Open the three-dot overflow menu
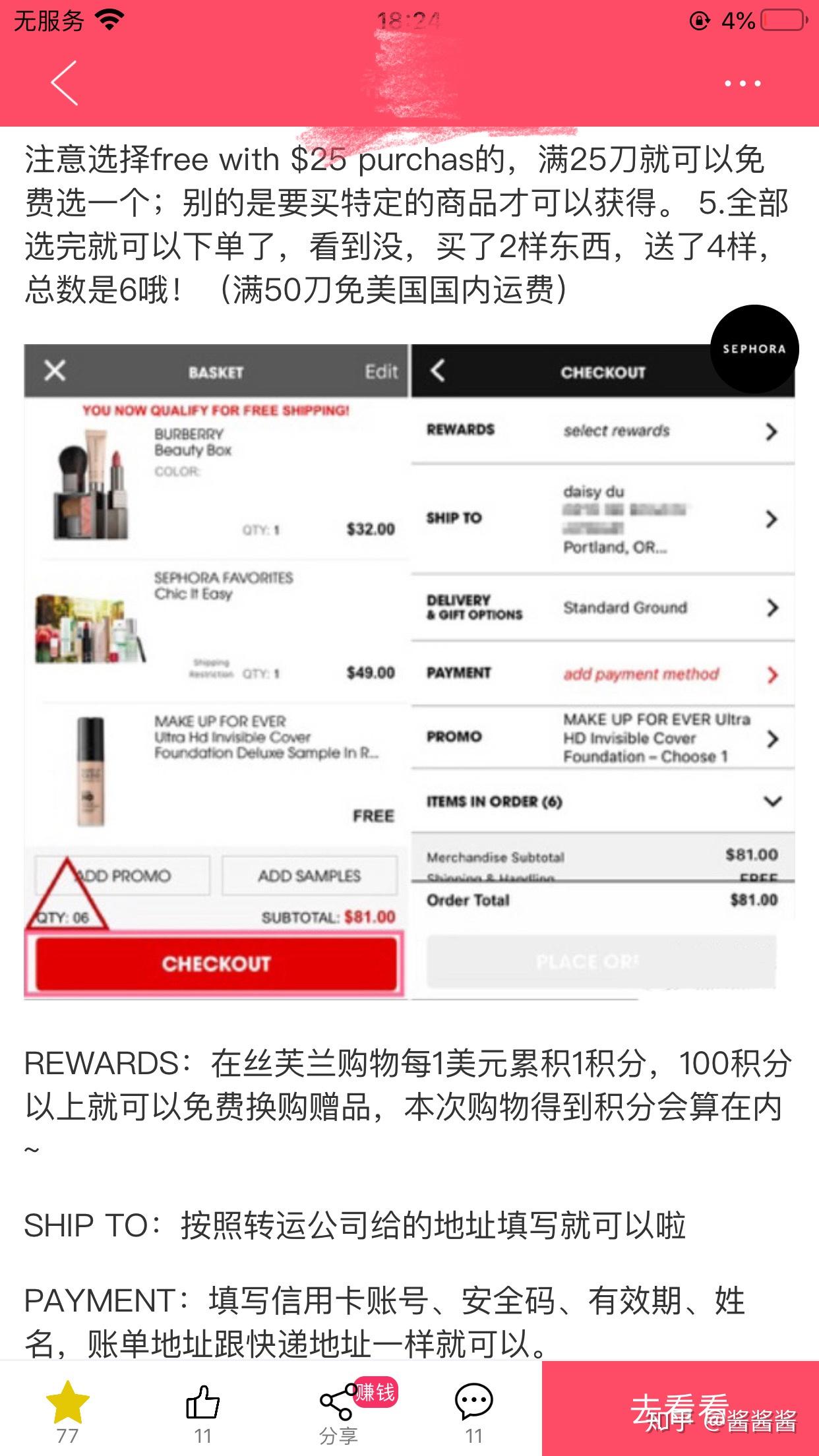This screenshot has width=819, height=1456. point(743,83)
